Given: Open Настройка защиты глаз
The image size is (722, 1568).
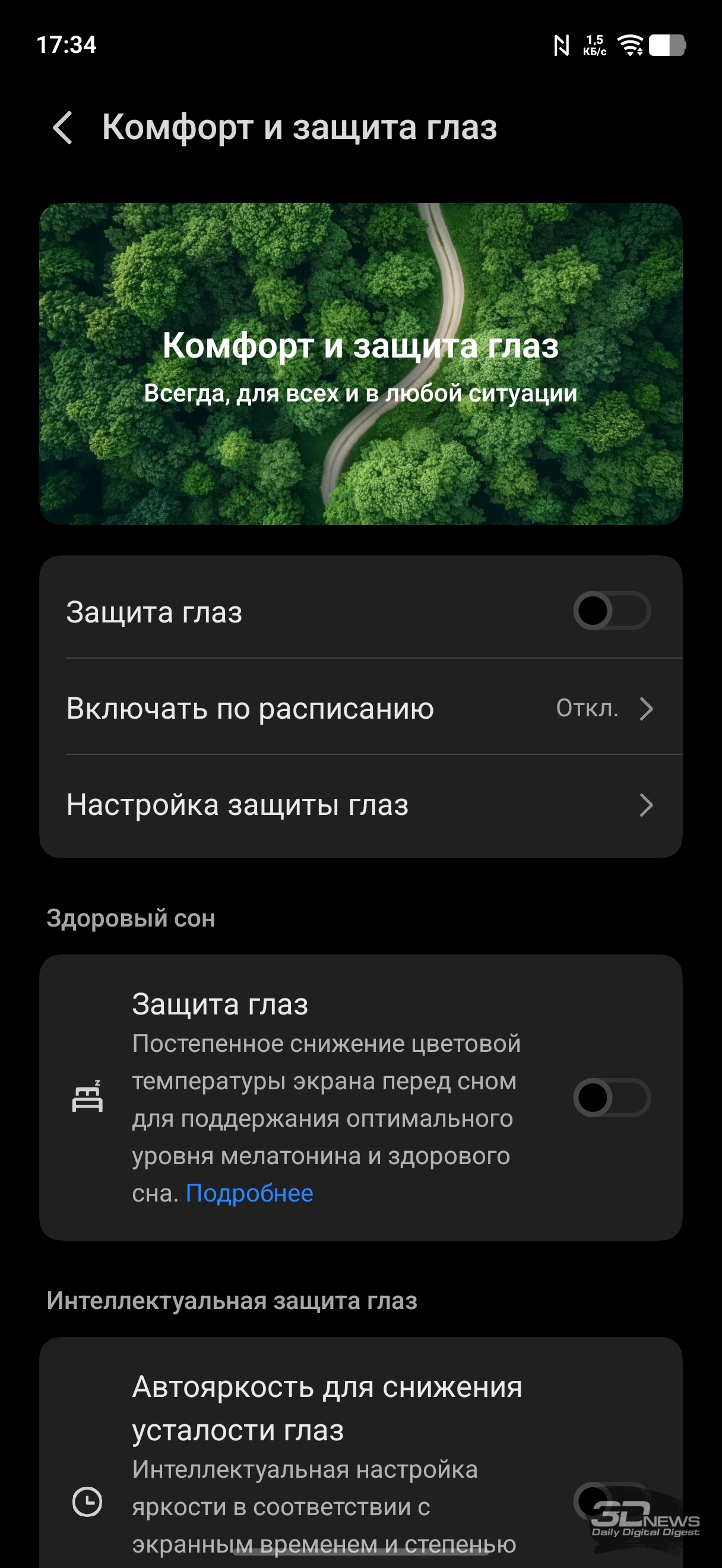Looking at the screenshot, I should 360,805.
